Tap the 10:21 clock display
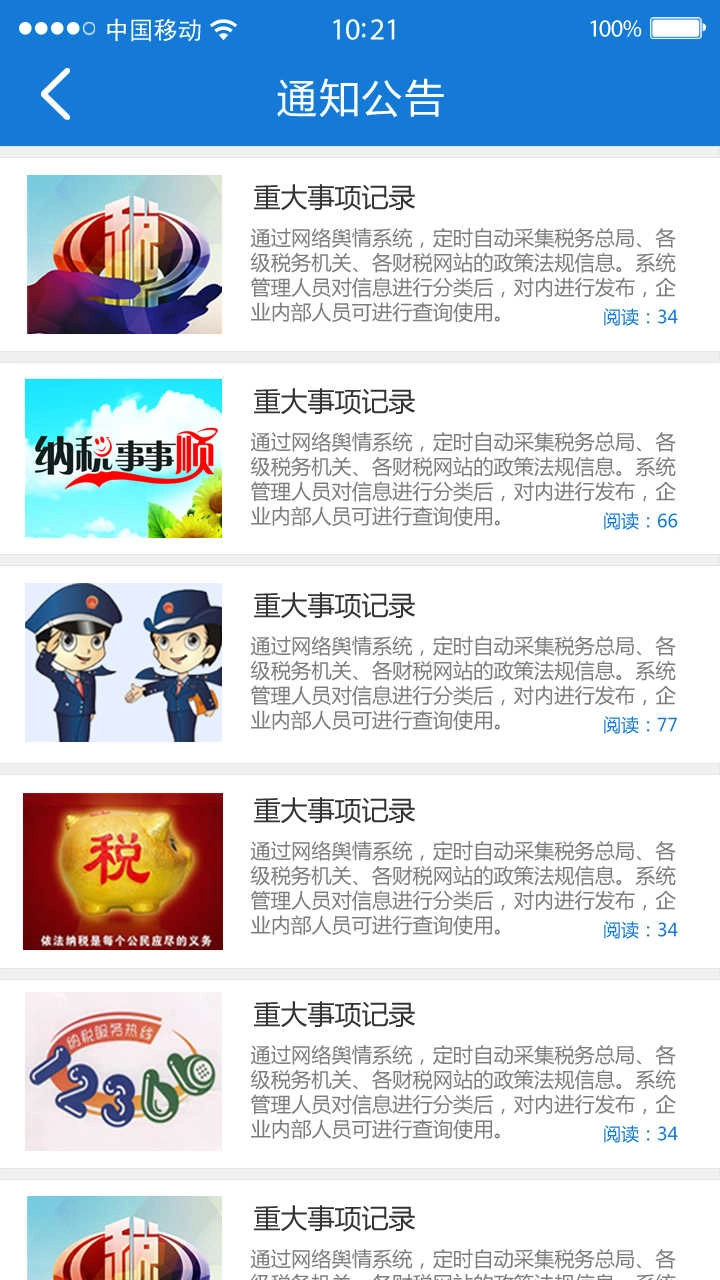Viewport: 720px width, 1280px height. click(360, 29)
